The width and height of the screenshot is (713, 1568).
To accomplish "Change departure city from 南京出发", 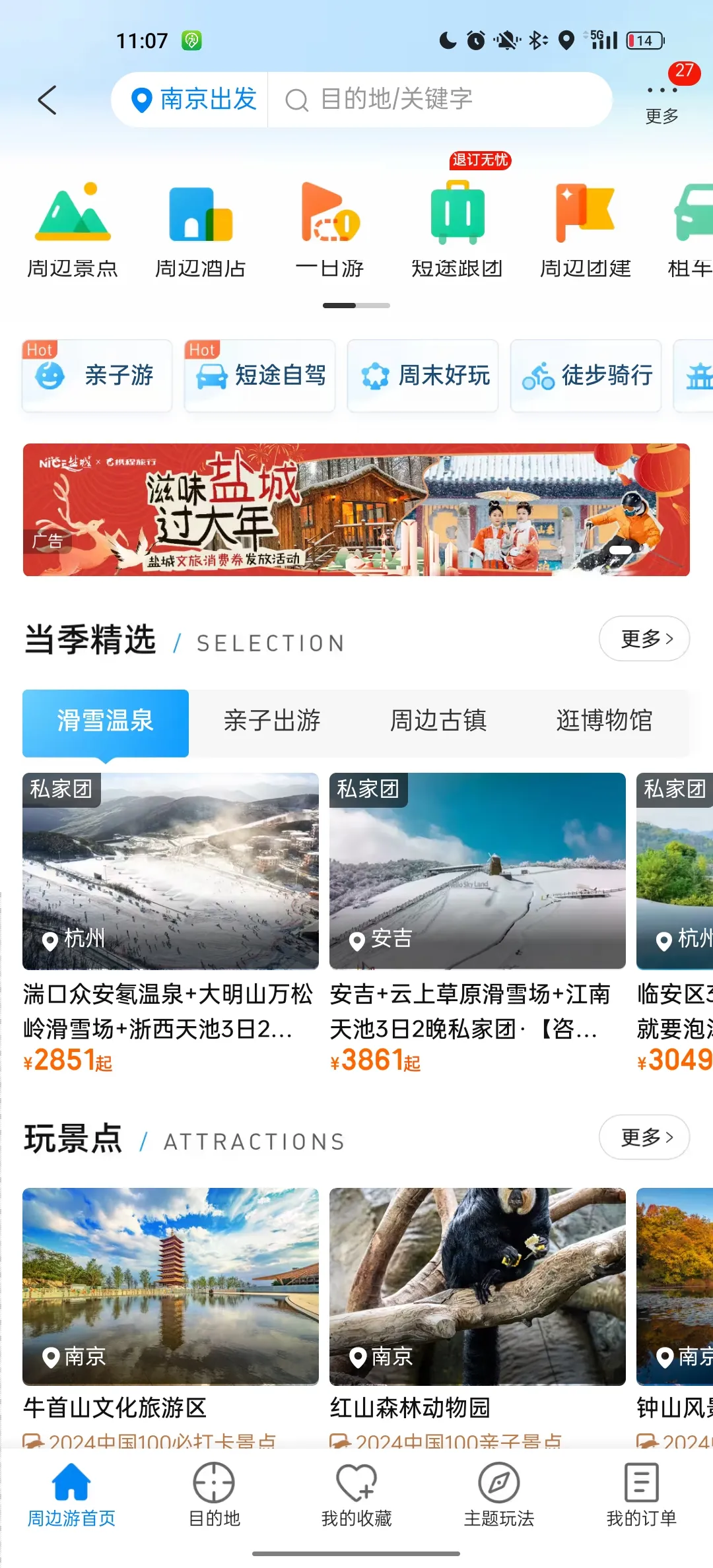I will pyautogui.click(x=194, y=100).
